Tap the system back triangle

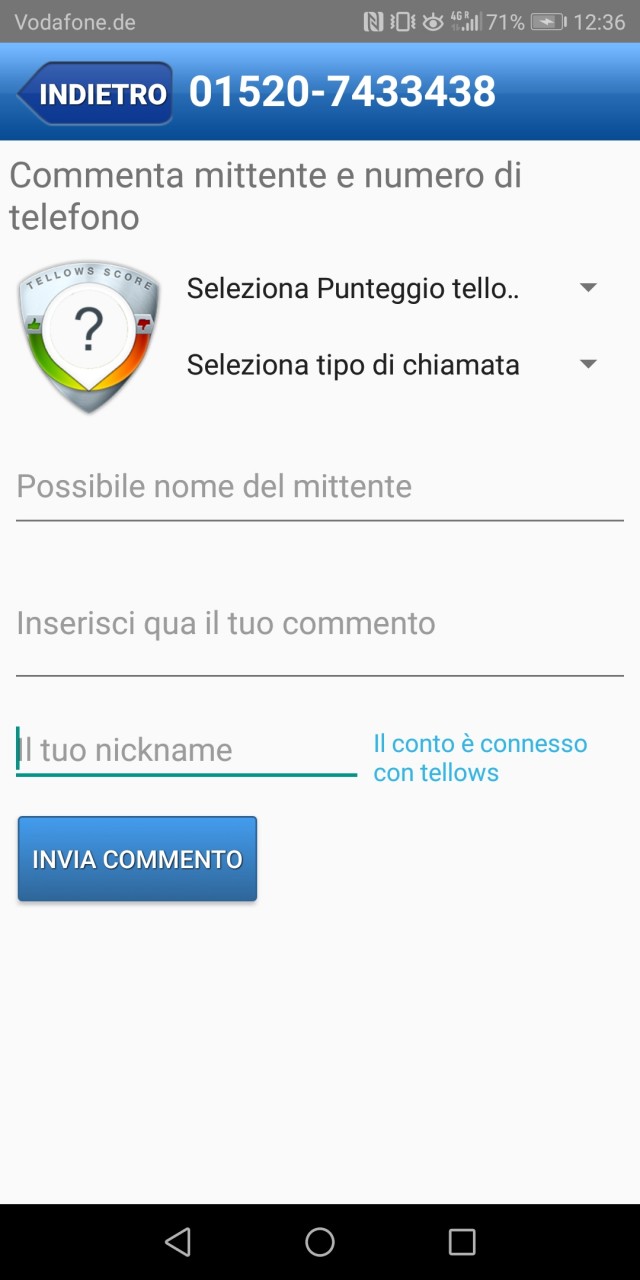[178, 1242]
